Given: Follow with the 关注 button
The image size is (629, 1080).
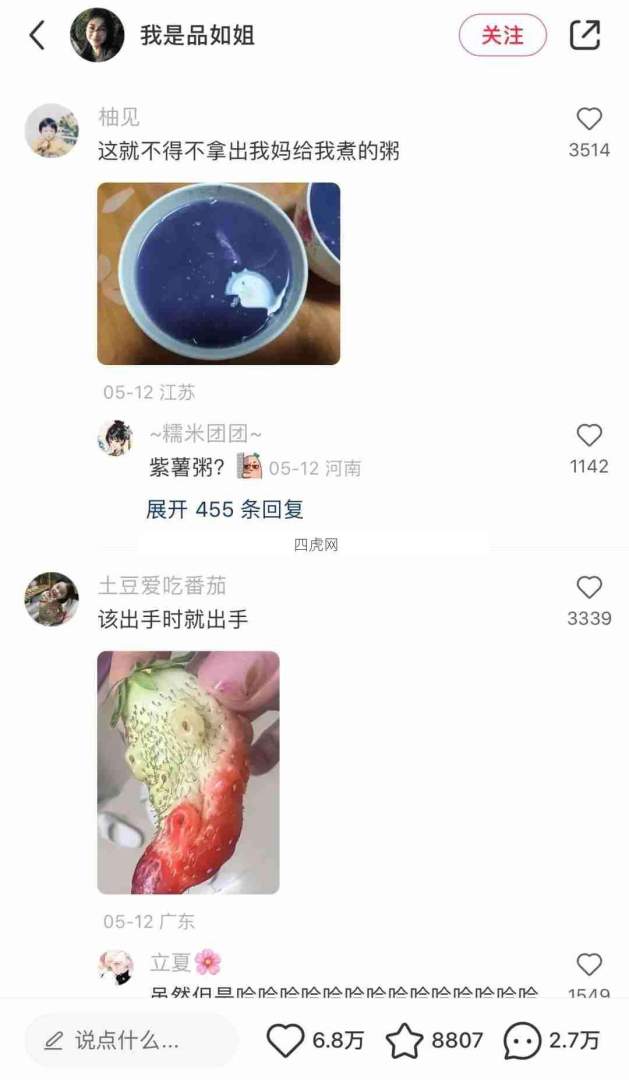Looking at the screenshot, I should (x=502, y=36).
